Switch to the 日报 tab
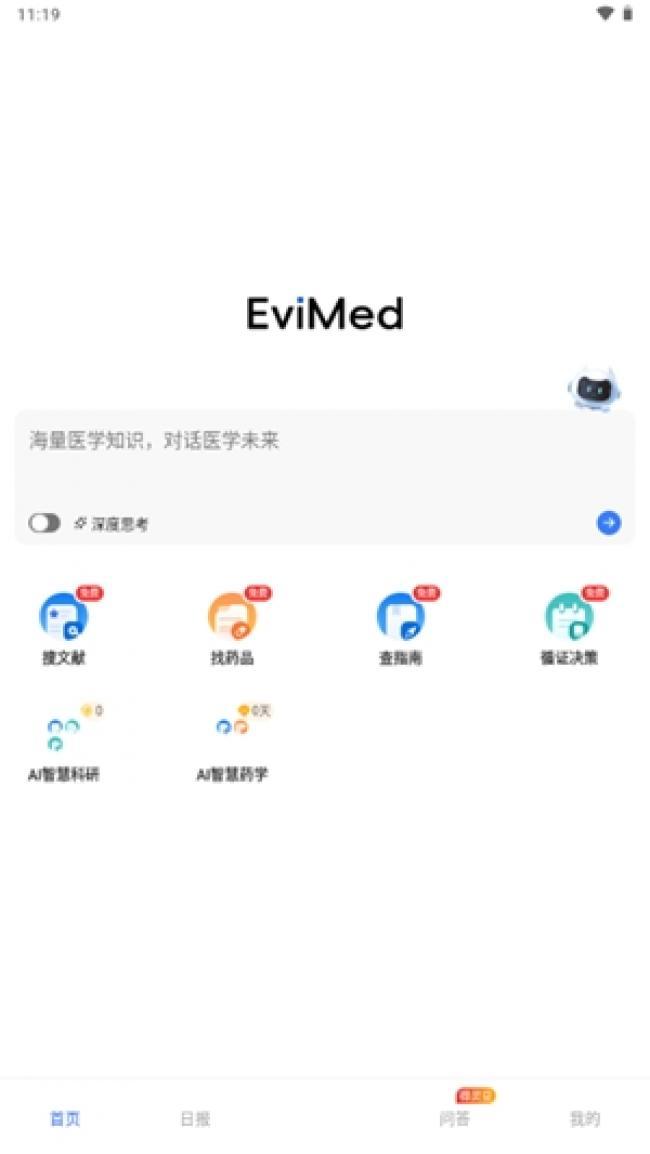This screenshot has width=650, height=1154. [x=195, y=1119]
